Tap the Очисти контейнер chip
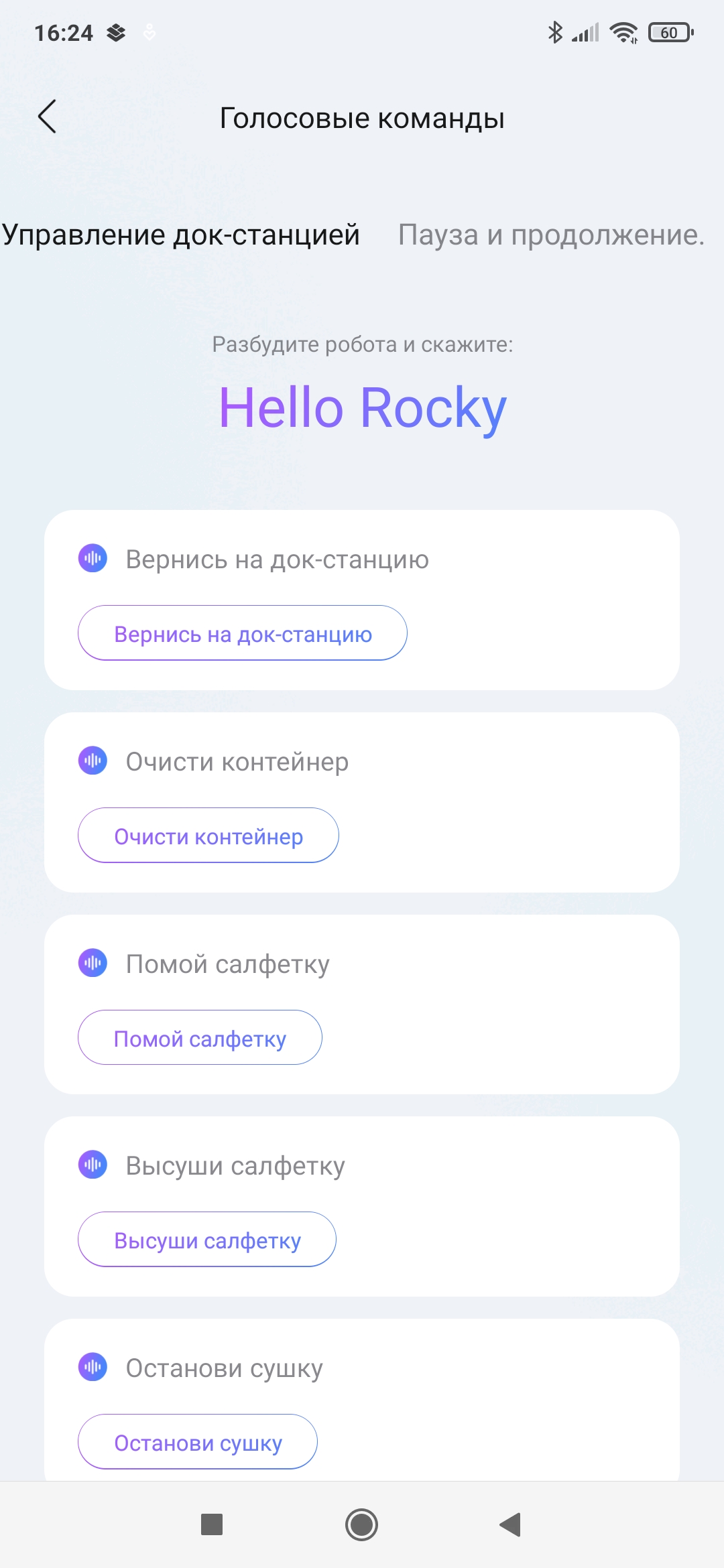 208,836
